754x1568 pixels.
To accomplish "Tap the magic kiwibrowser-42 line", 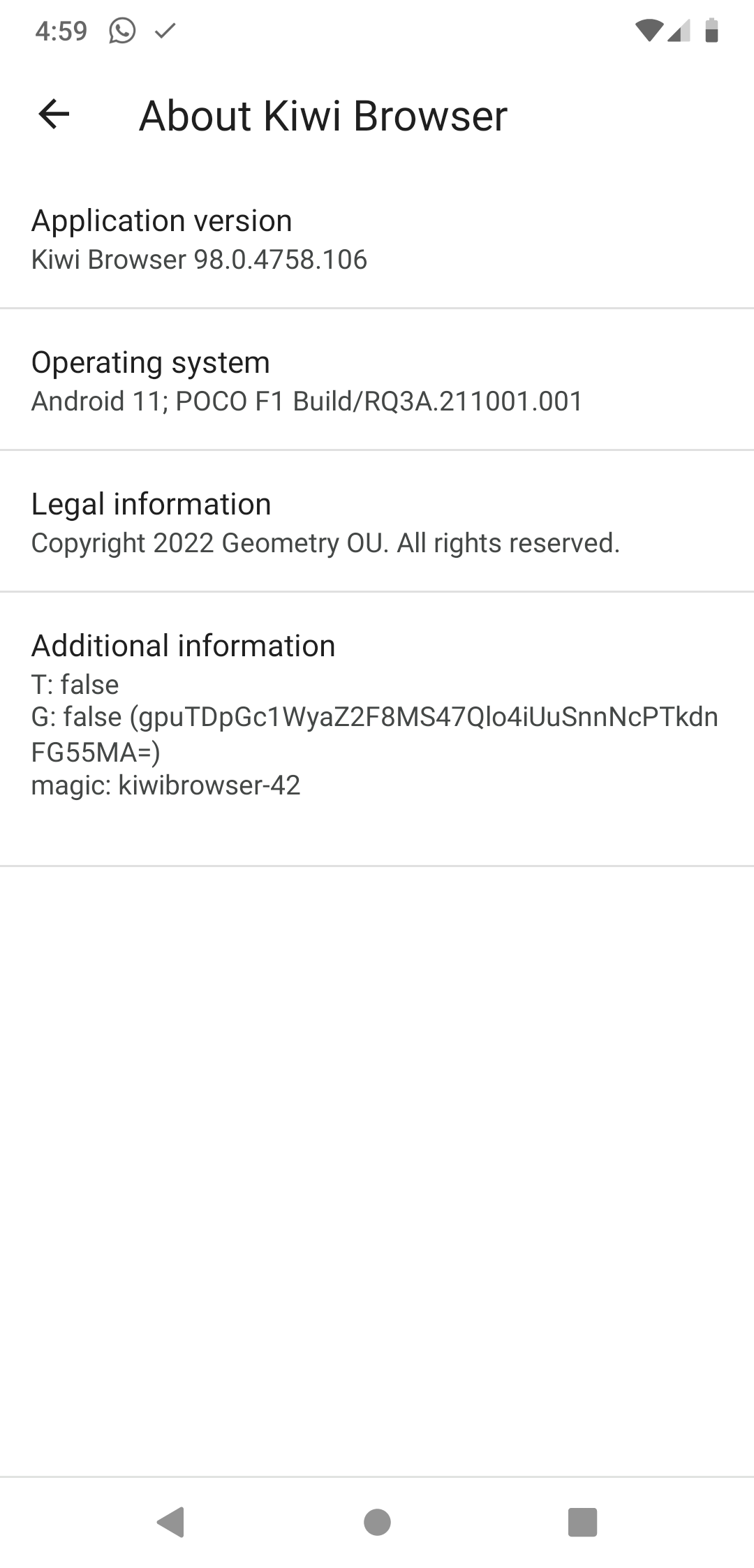I will (x=165, y=785).
